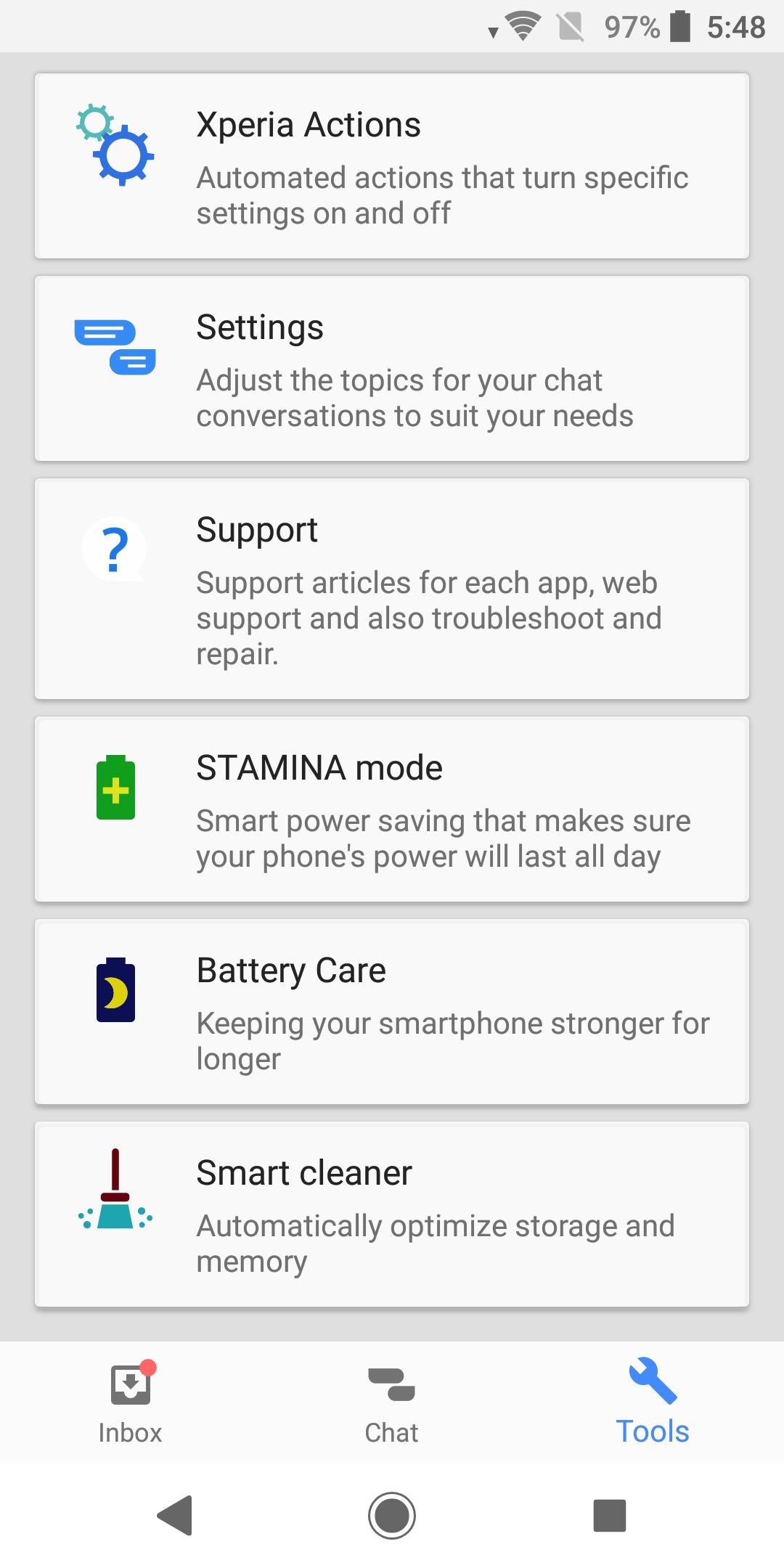Image resolution: width=784 pixels, height=1568 pixels.
Task: Switch to the Inbox tab
Action: click(x=131, y=1402)
